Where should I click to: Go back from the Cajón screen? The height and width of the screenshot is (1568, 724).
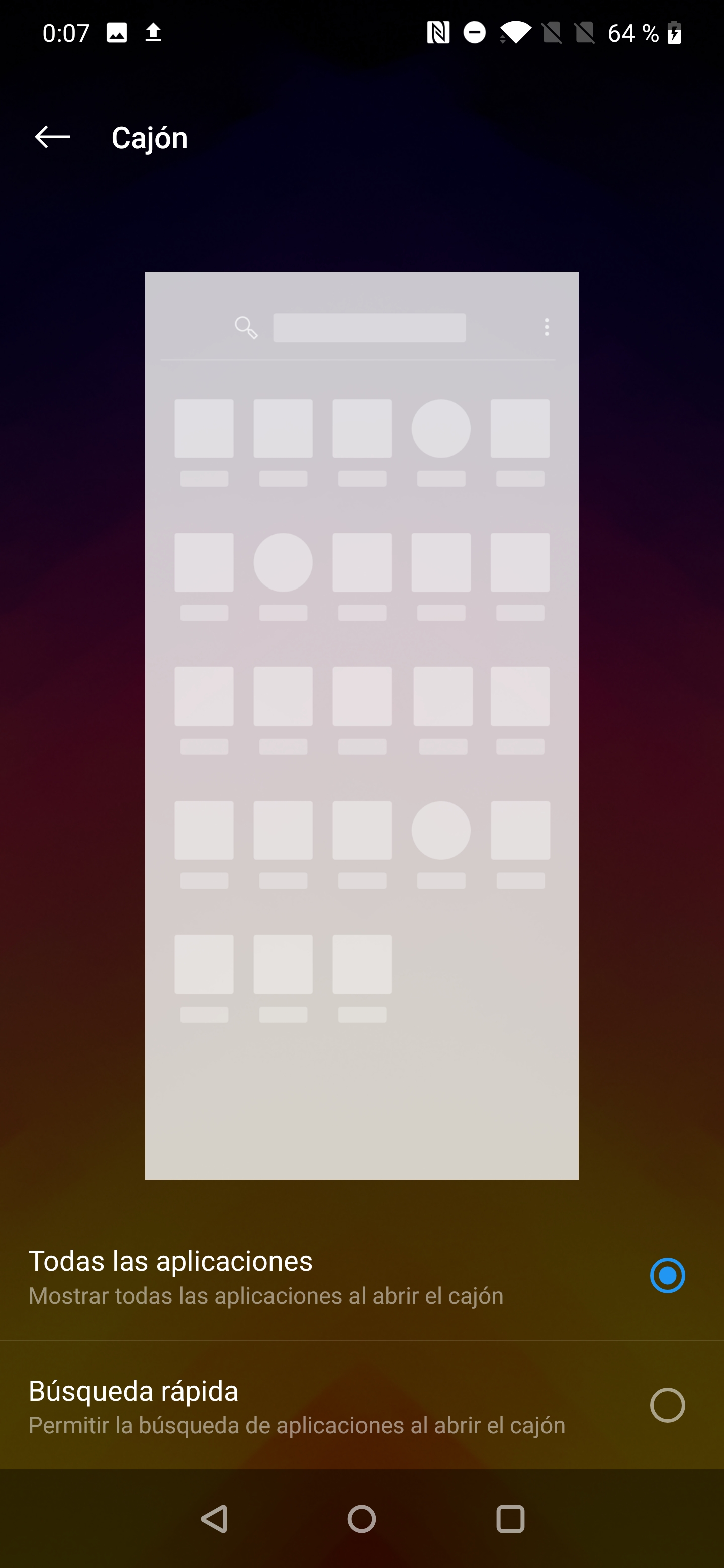tap(52, 137)
